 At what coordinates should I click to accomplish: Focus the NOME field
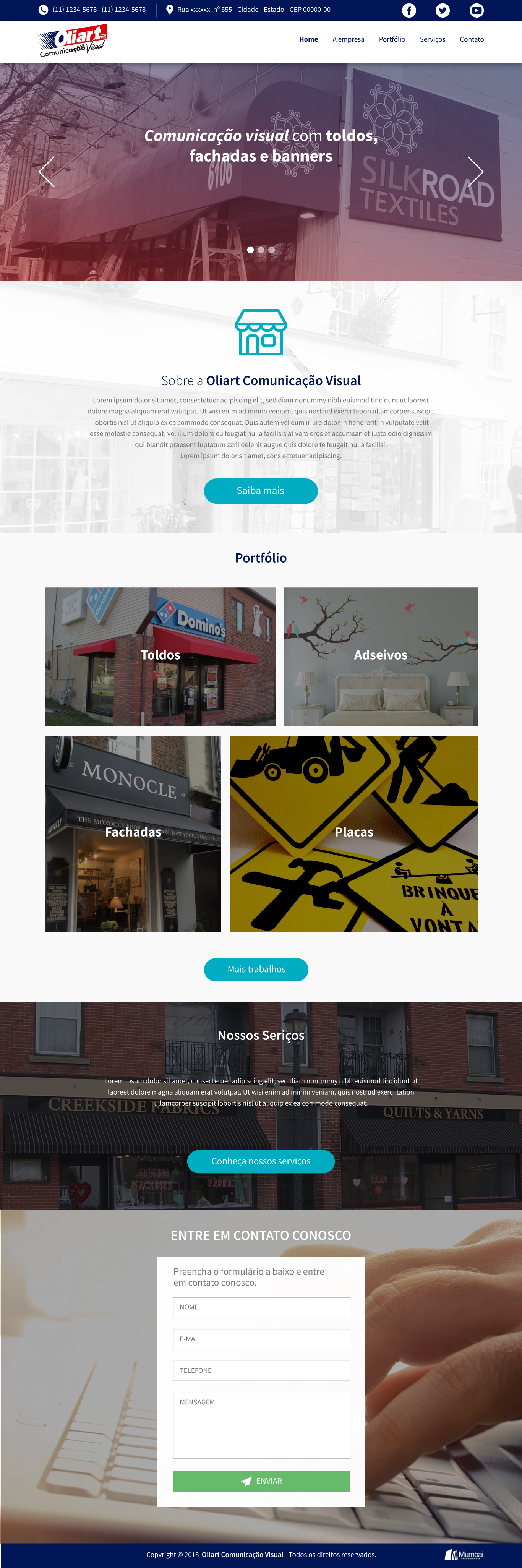pyautogui.click(x=262, y=1307)
